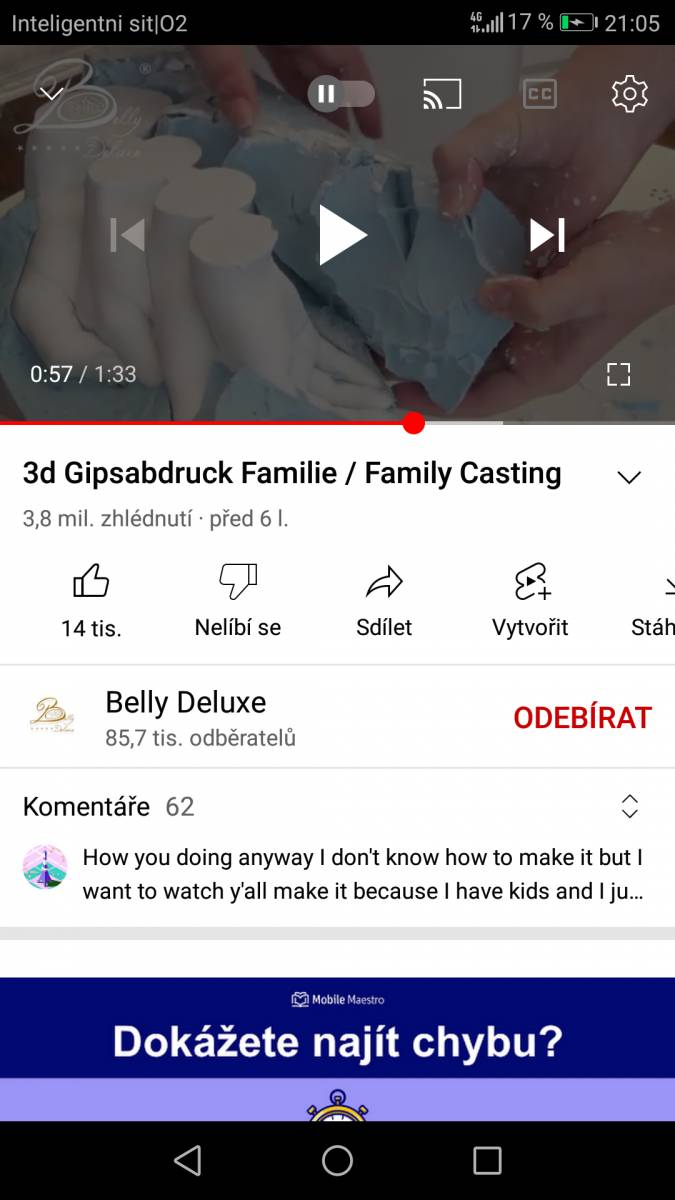This screenshot has height=1200, width=675.
Task: Go back with the system back button
Action: [x=187, y=1160]
